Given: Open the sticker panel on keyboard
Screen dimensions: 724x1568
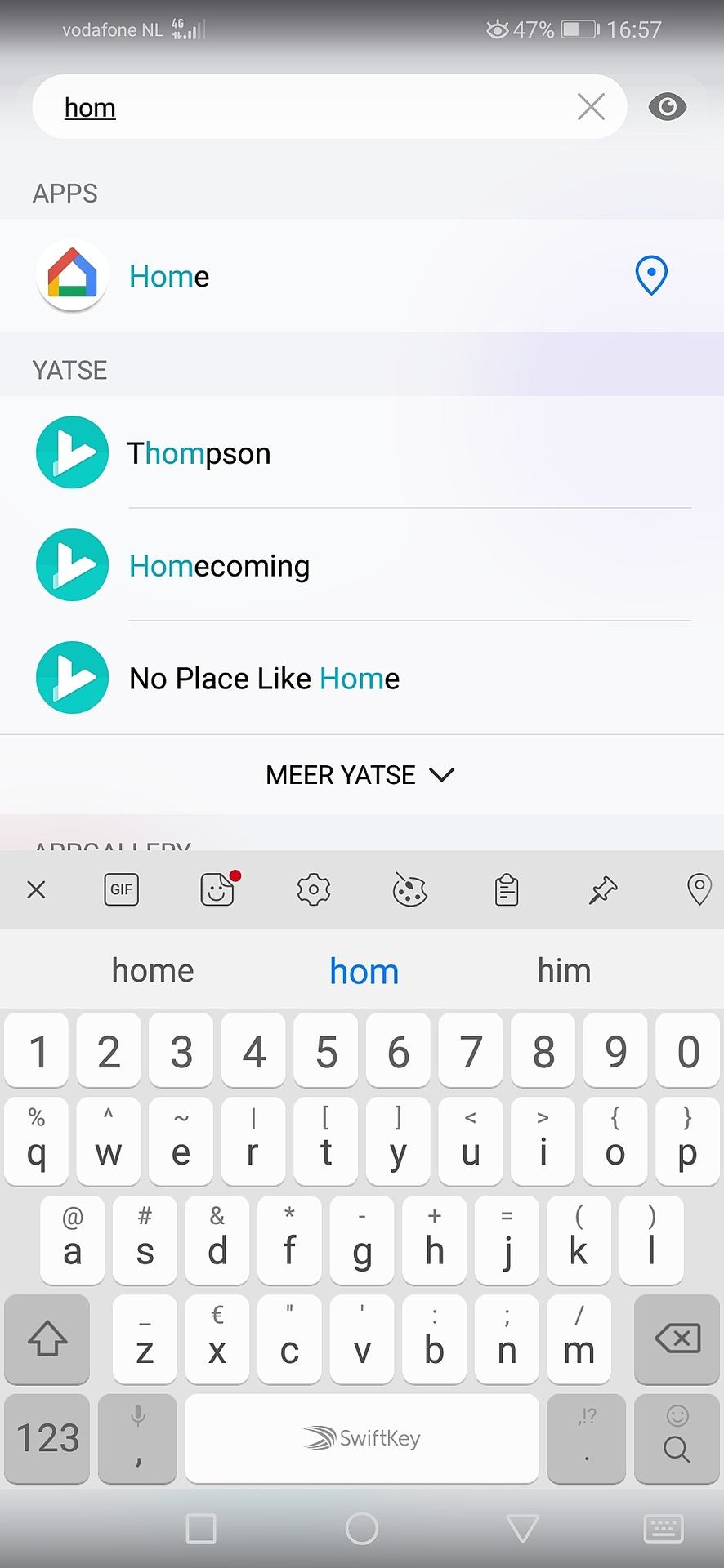Looking at the screenshot, I should pyautogui.click(x=218, y=889).
